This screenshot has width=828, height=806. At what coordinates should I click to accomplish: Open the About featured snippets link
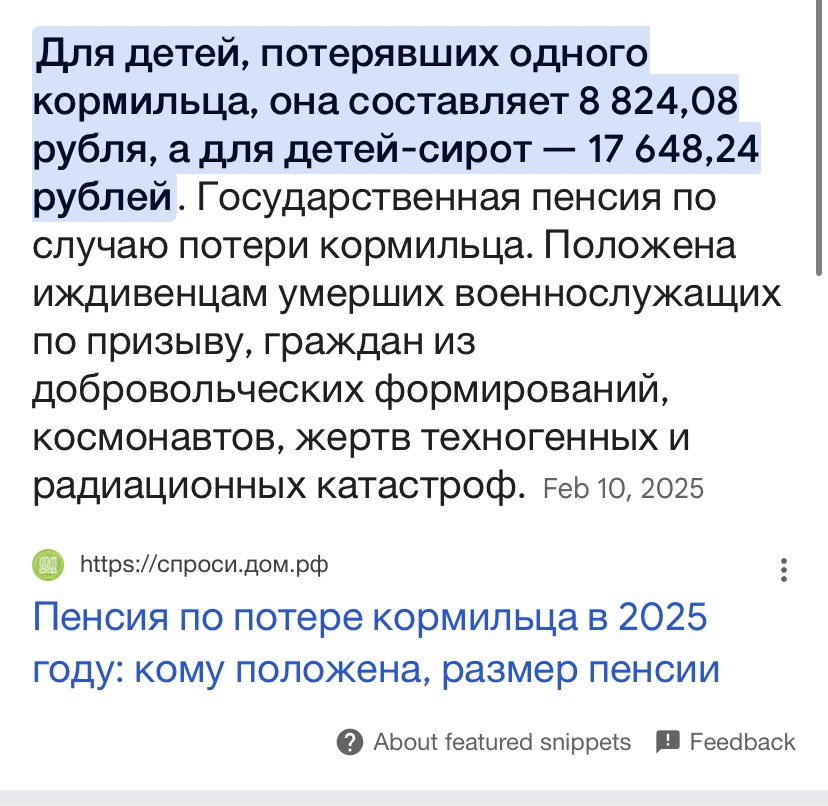[485, 742]
